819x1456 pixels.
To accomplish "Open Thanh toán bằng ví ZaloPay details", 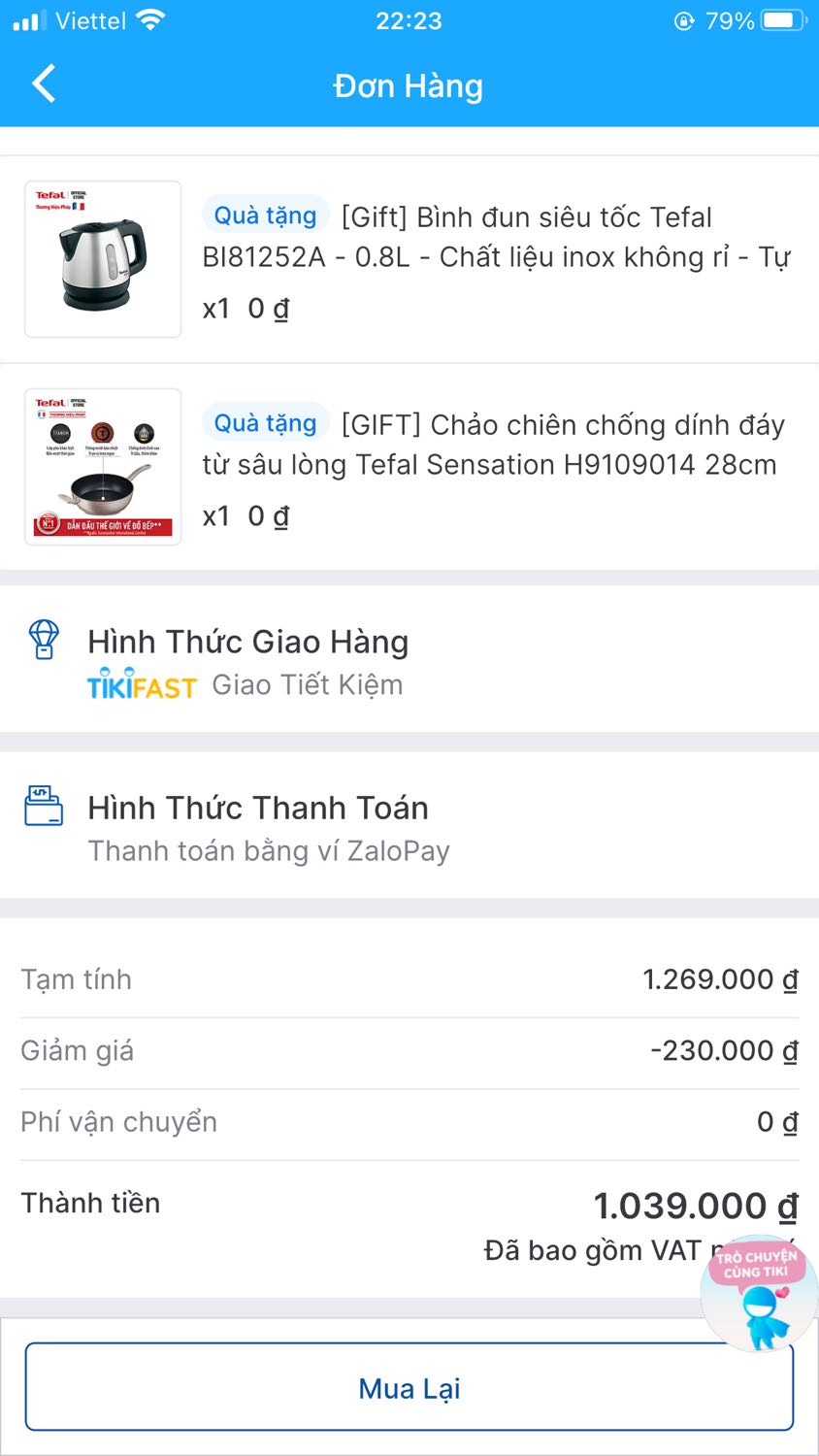I will coord(269,850).
